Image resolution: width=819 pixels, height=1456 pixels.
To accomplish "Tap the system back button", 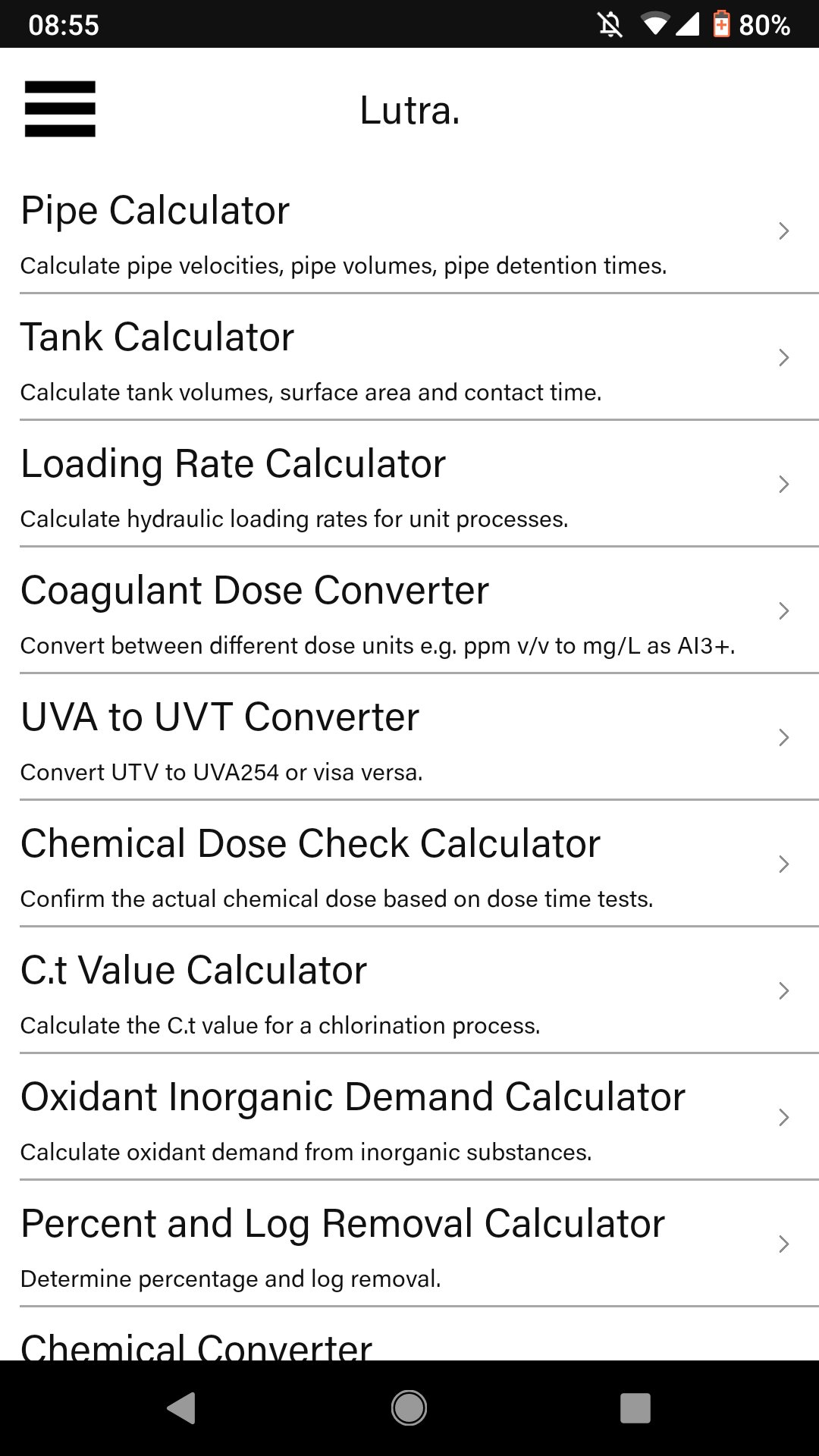I will 181,1408.
